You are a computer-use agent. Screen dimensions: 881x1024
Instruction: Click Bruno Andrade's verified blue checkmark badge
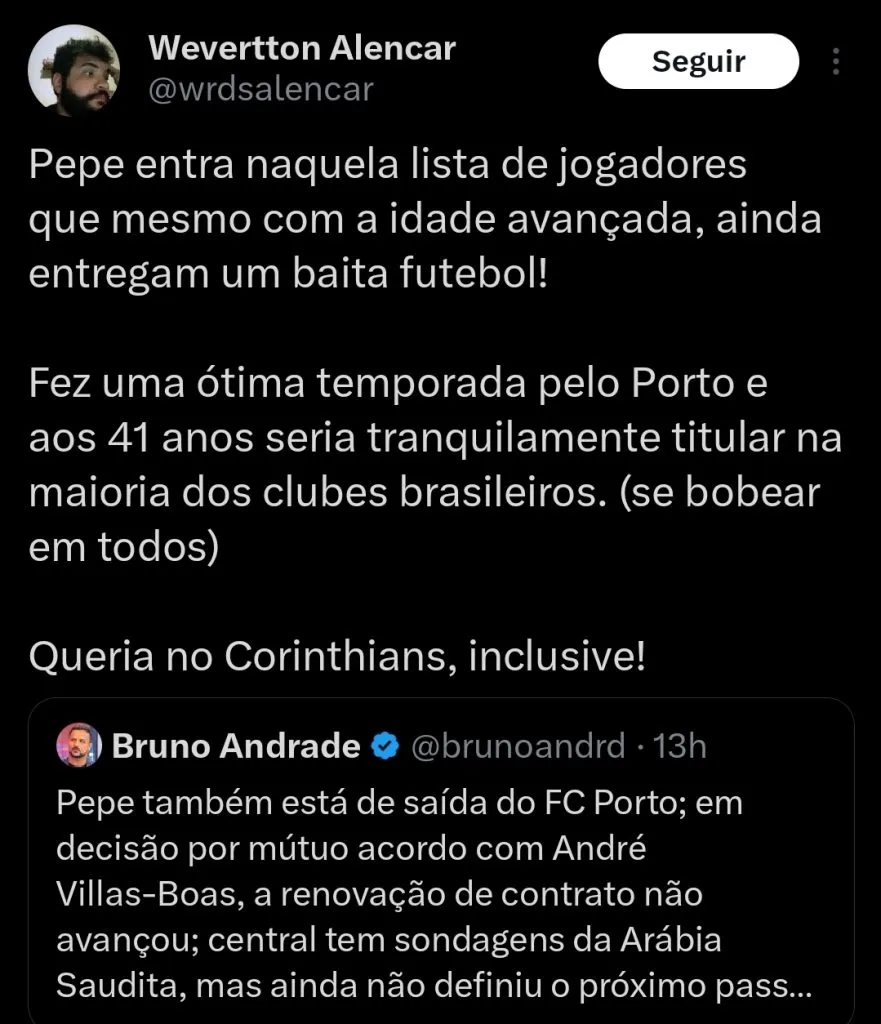(x=384, y=745)
